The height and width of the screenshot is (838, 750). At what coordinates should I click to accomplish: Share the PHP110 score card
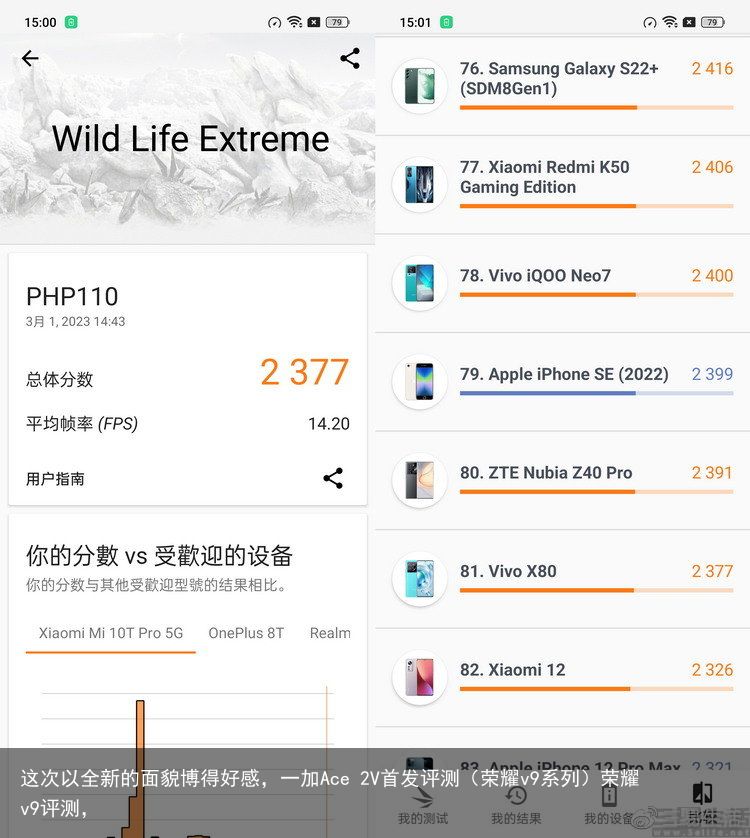(333, 478)
